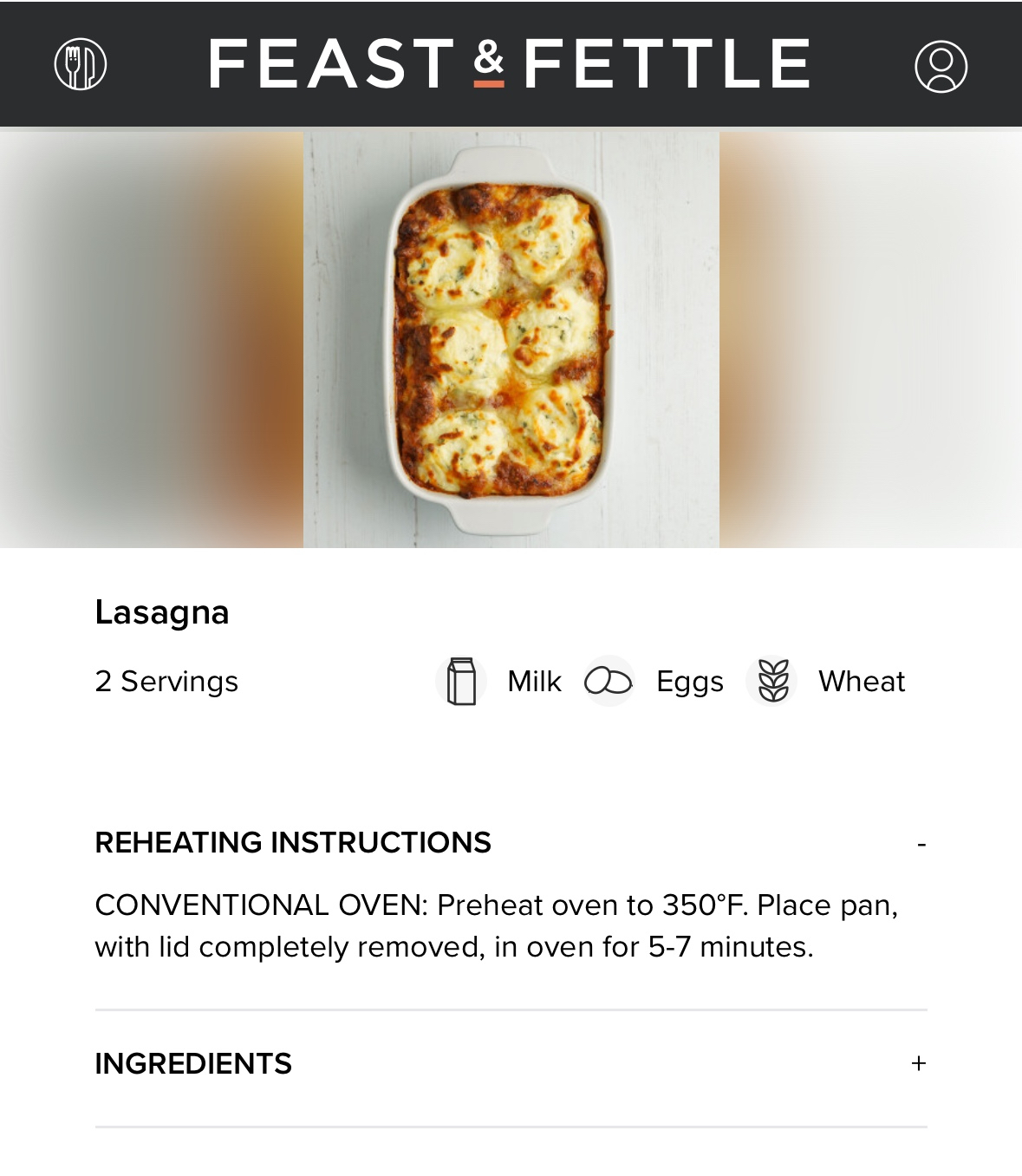Image resolution: width=1022 pixels, height=1176 pixels.
Task: Click the fork icon inside the circle
Action: [80, 63]
